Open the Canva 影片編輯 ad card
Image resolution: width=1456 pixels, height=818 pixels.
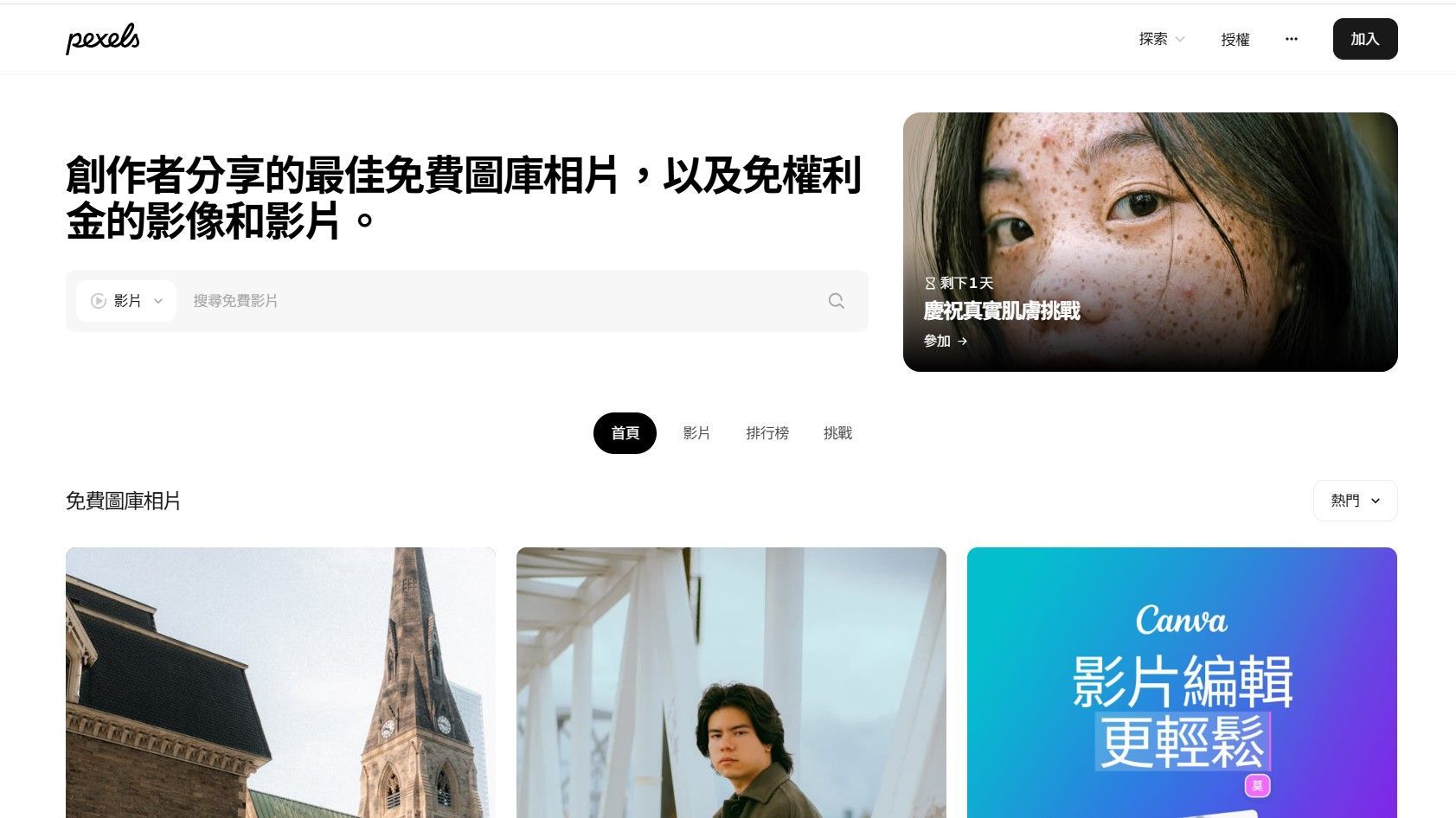click(1182, 683)
